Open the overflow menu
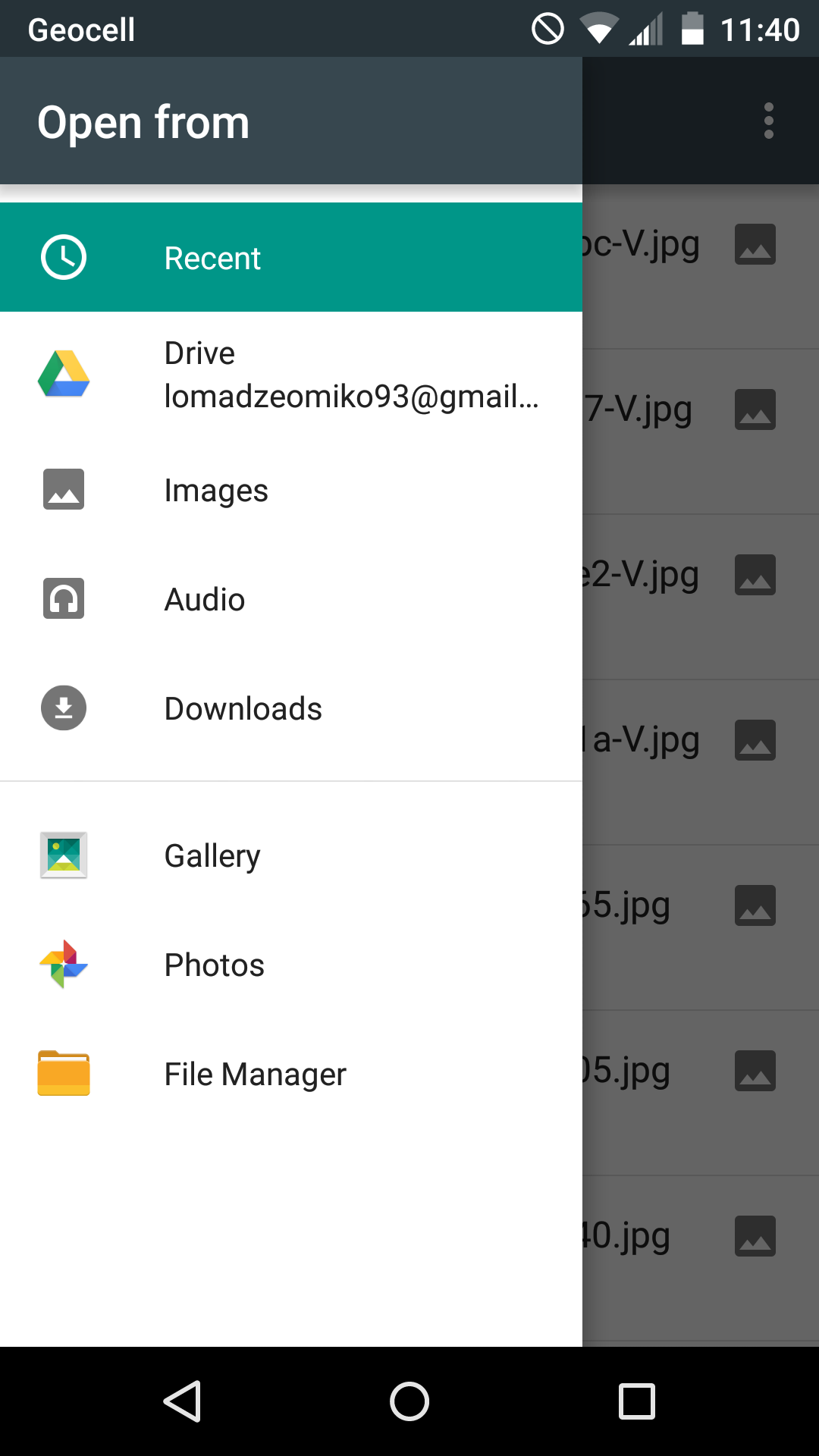The height and width of the screenshot is (1456, 819). [x=768, y=121]
